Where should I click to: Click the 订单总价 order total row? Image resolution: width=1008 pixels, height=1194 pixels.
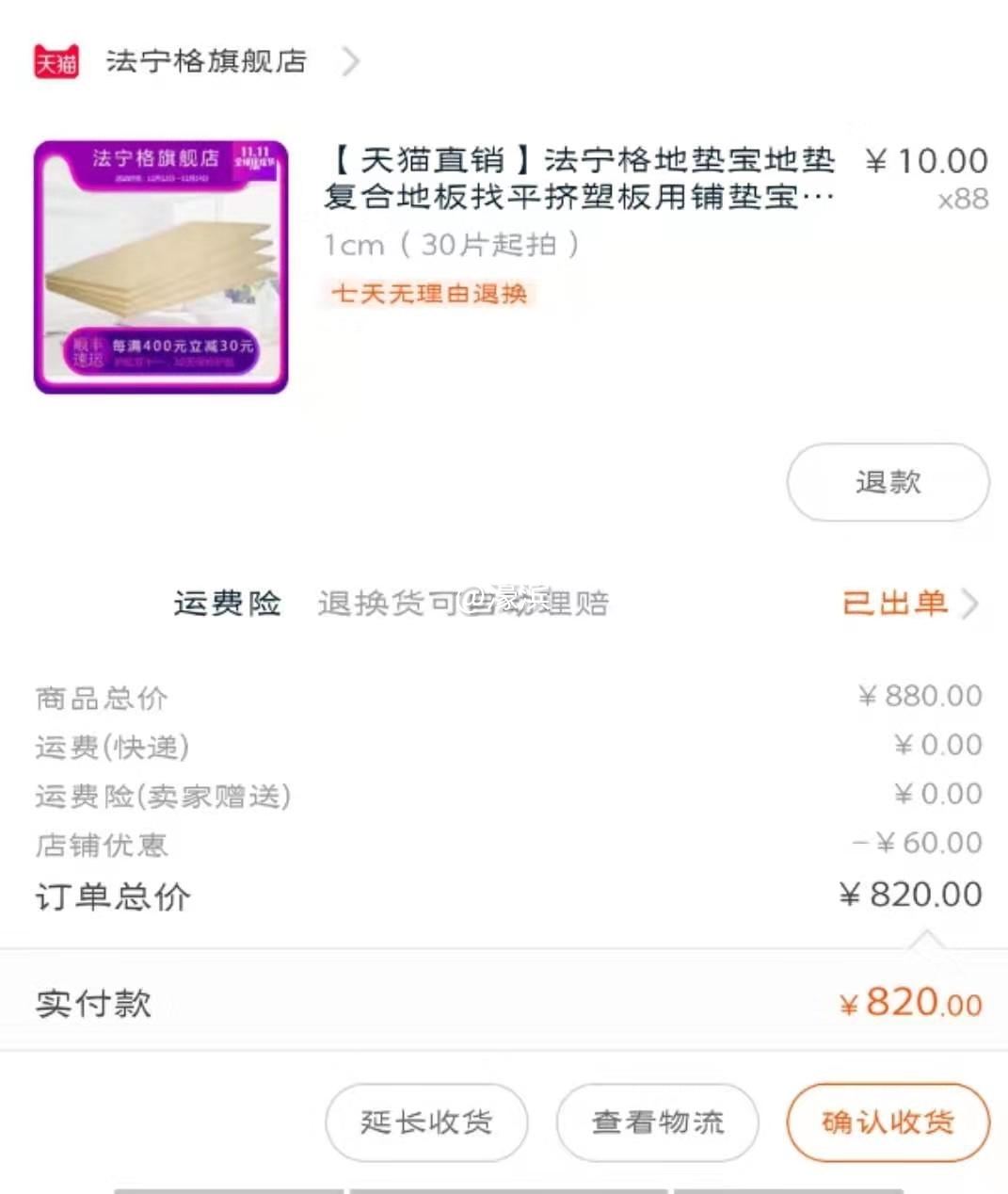(113, 895)
